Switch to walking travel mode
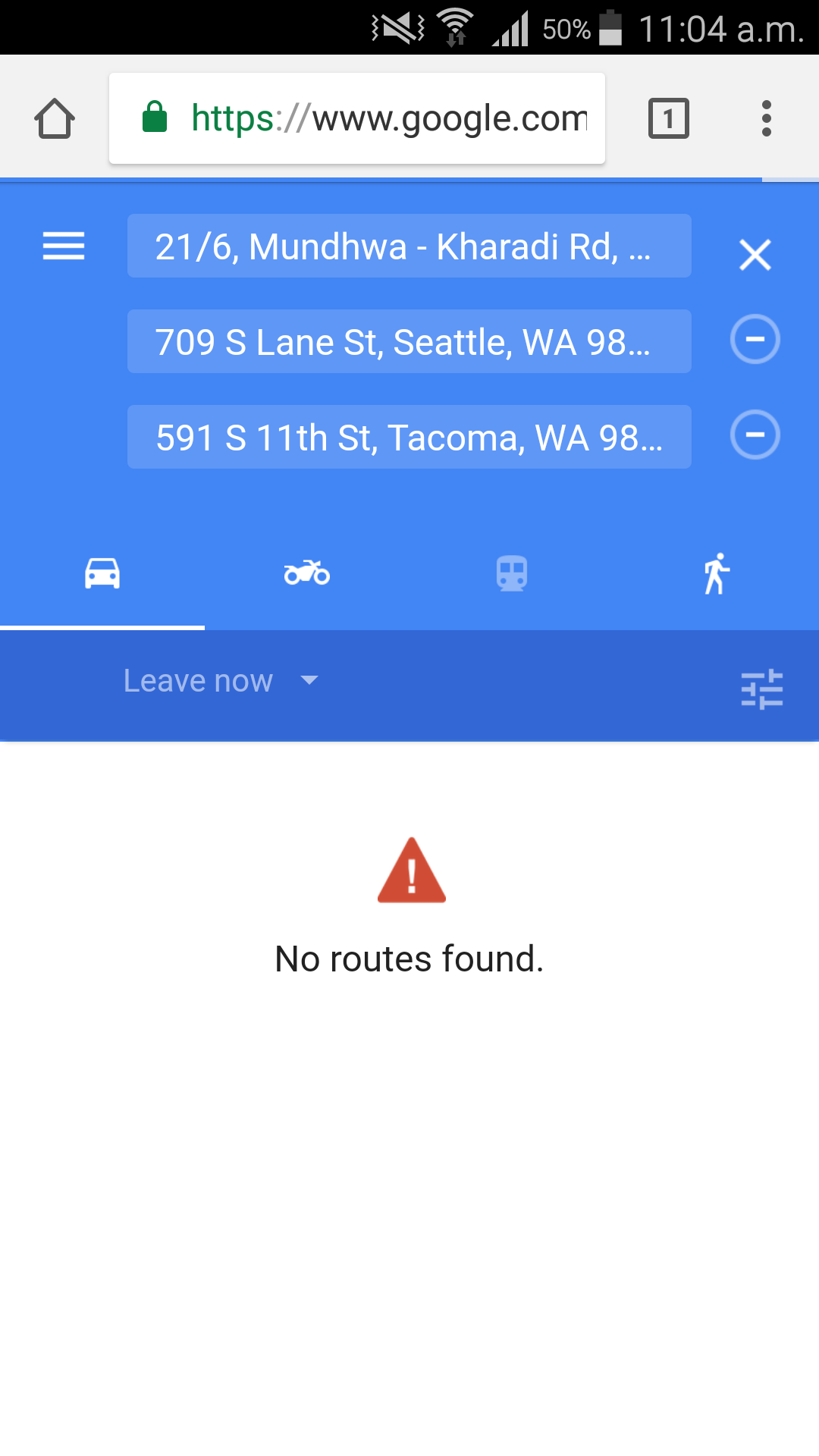Image resolution: width=819 pixels, height=1456 pixels. pyautogui.click(x=717, y=574)
